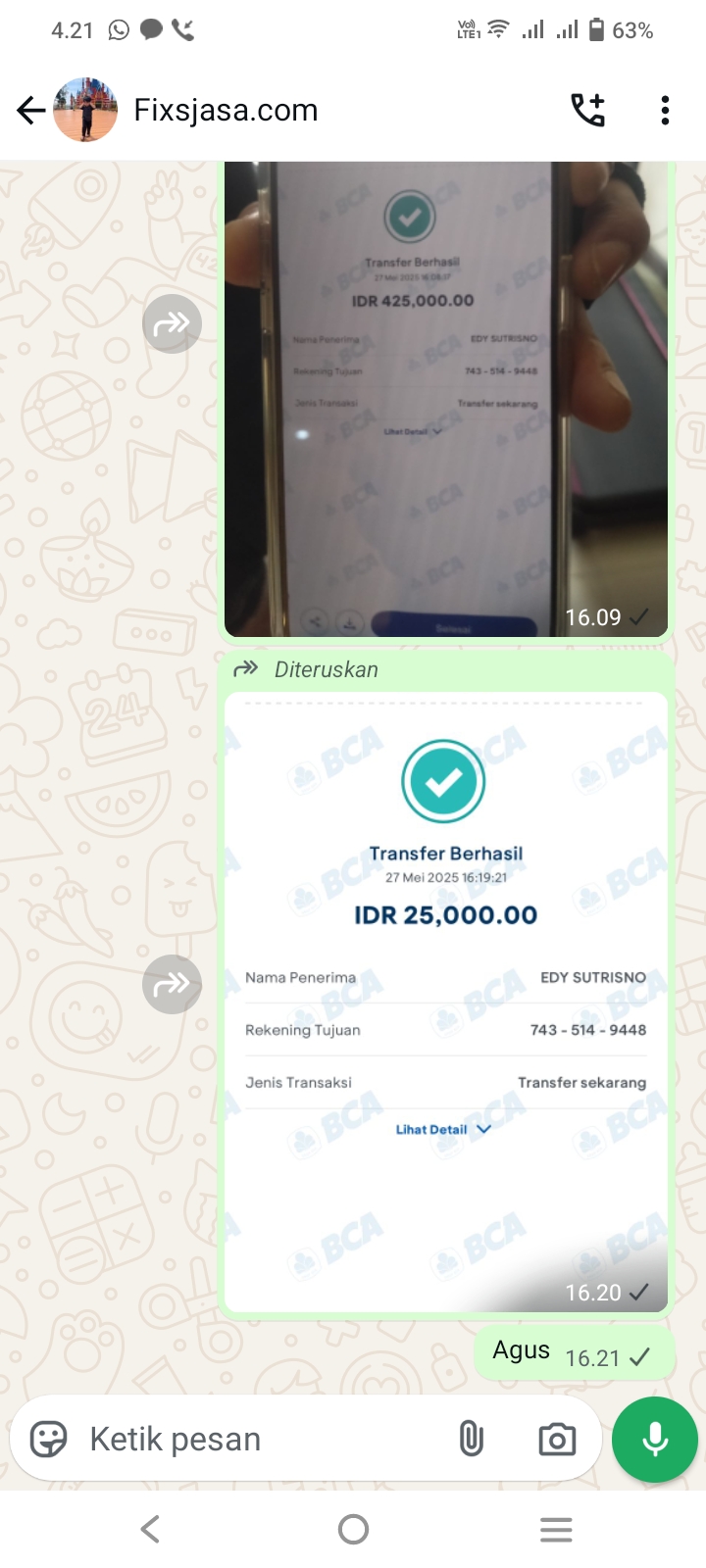Open Fixsjasa.com contact profile
The image size is (706, 1568).
click(x=226, y=111)
